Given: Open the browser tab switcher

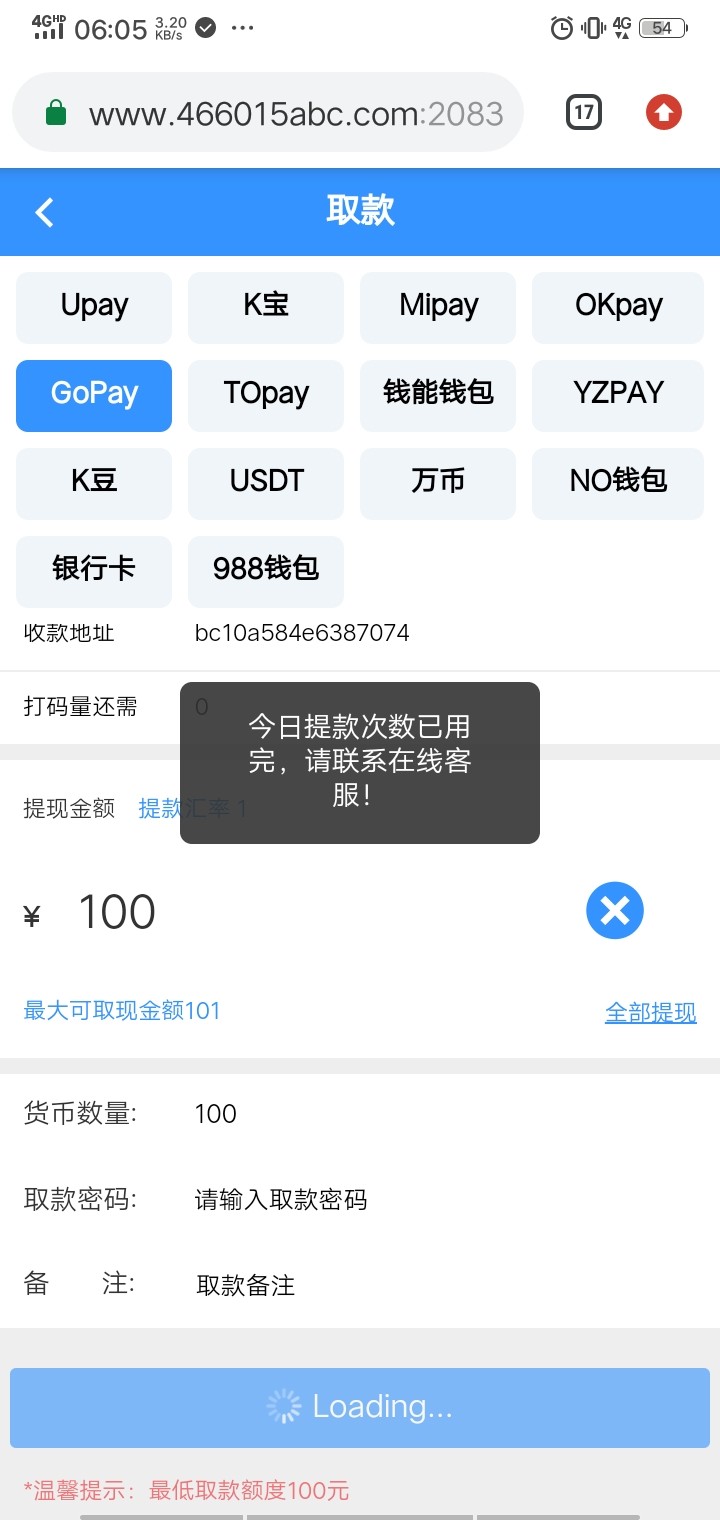Looking at the screenshot, I should click(584, 113).
